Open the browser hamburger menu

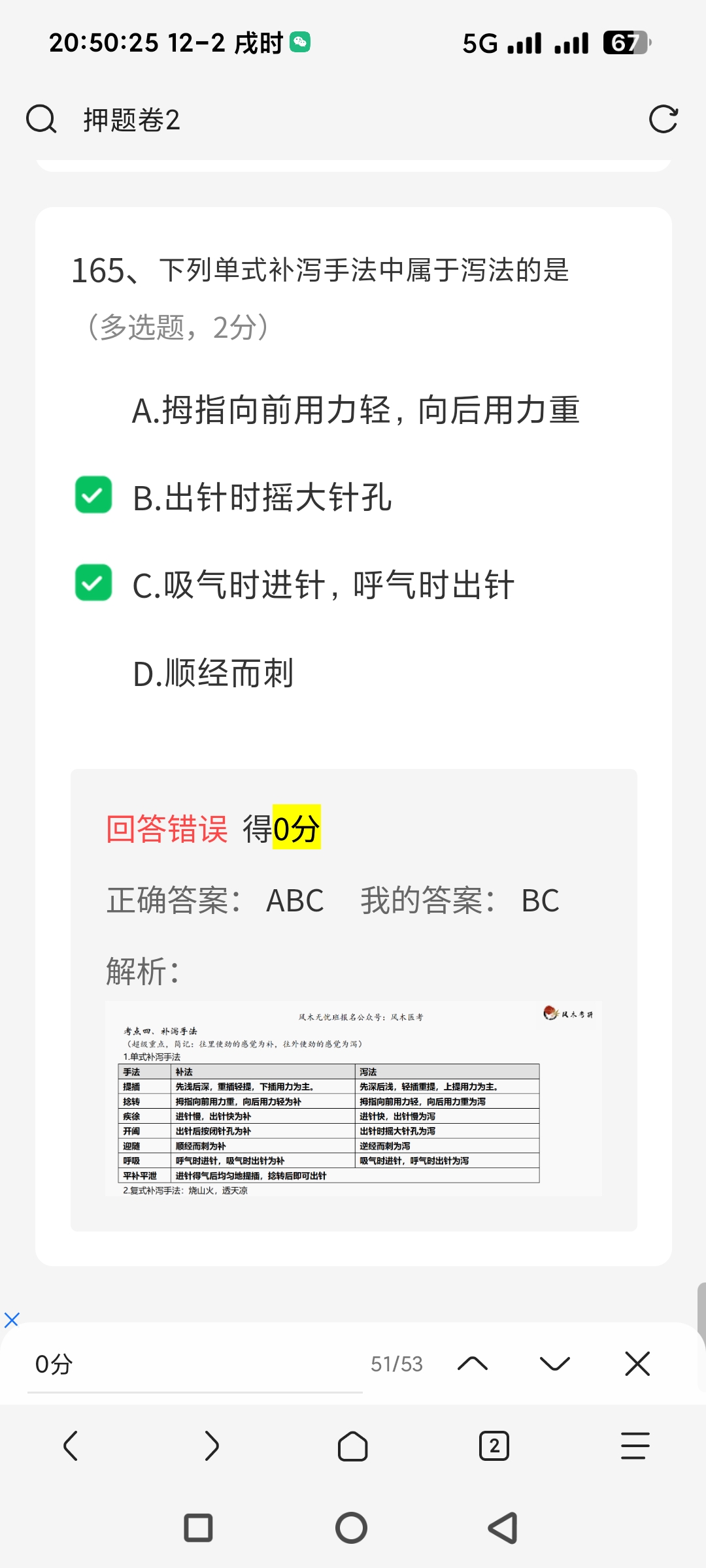(635, 1446)
